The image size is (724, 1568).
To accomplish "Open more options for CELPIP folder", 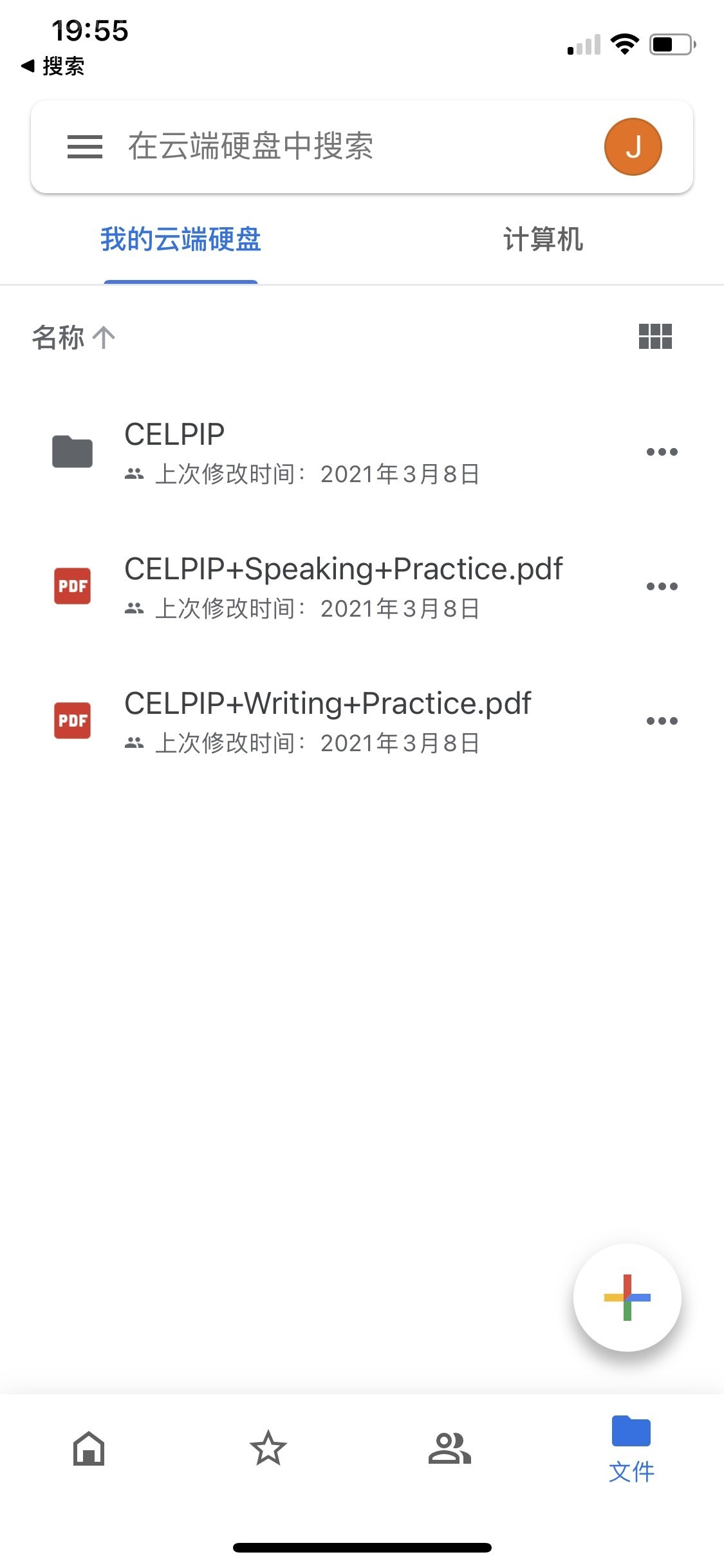I will pos(662,452).
